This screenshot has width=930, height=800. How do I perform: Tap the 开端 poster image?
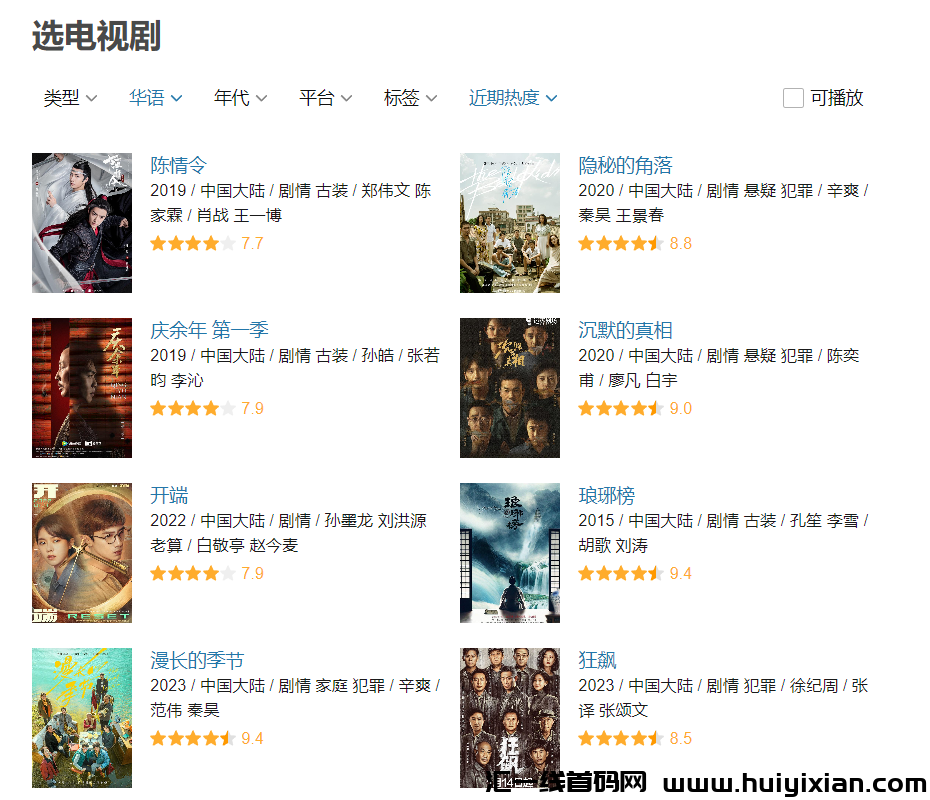82,553
